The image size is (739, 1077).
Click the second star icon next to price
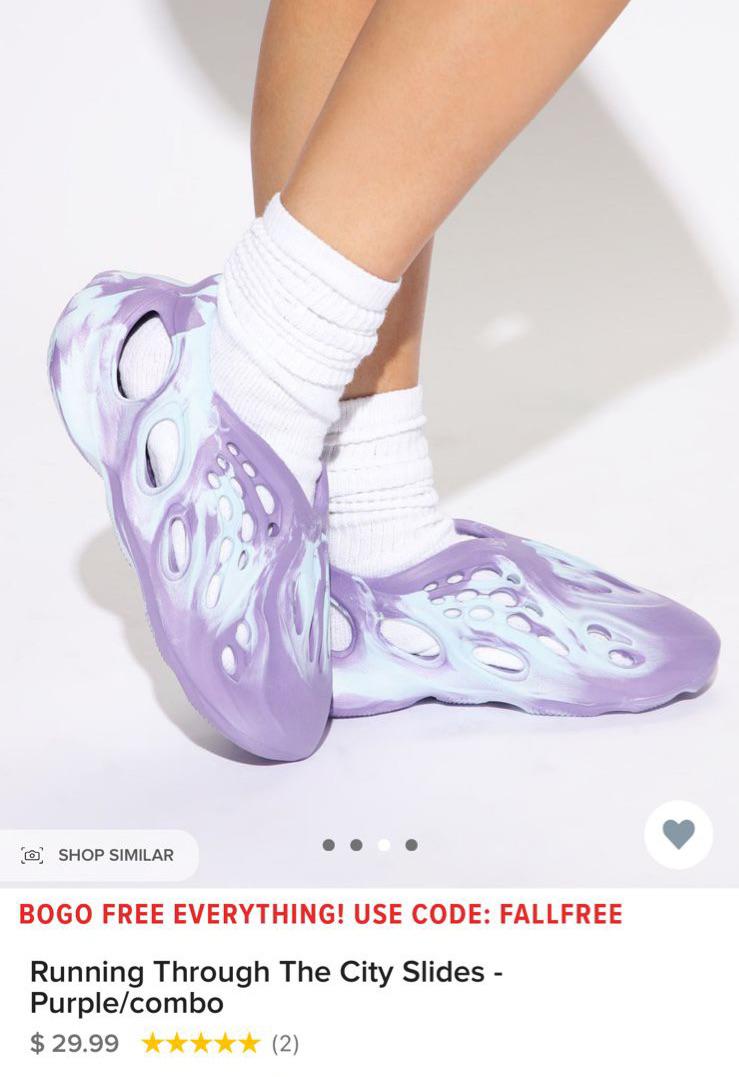[176, 1043]
